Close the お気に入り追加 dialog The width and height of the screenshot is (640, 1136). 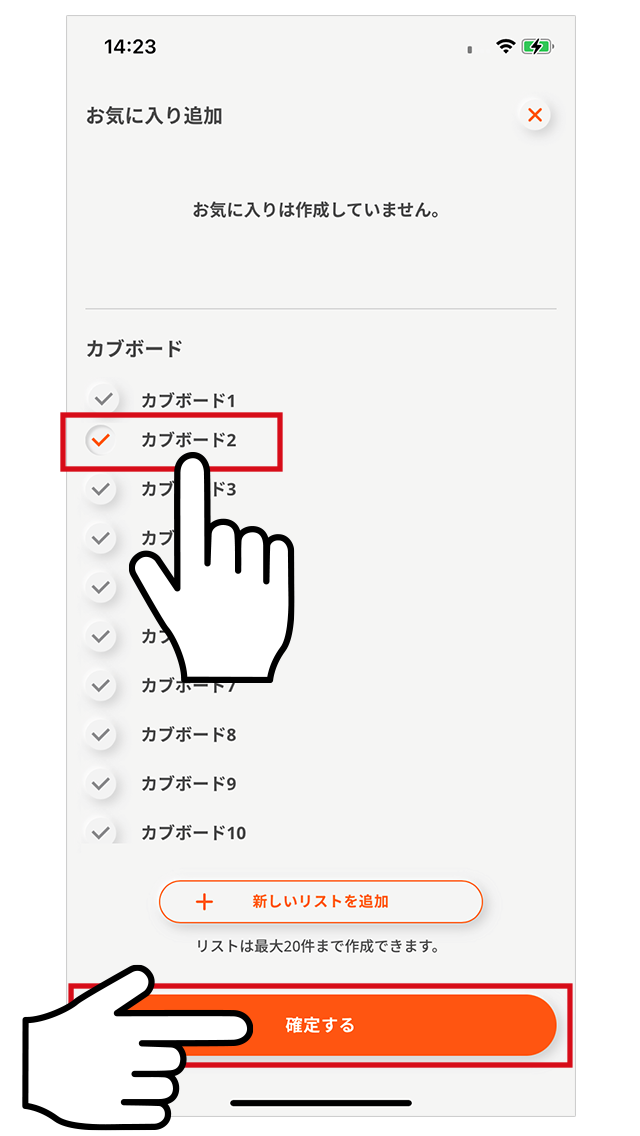tap(535, 115)
